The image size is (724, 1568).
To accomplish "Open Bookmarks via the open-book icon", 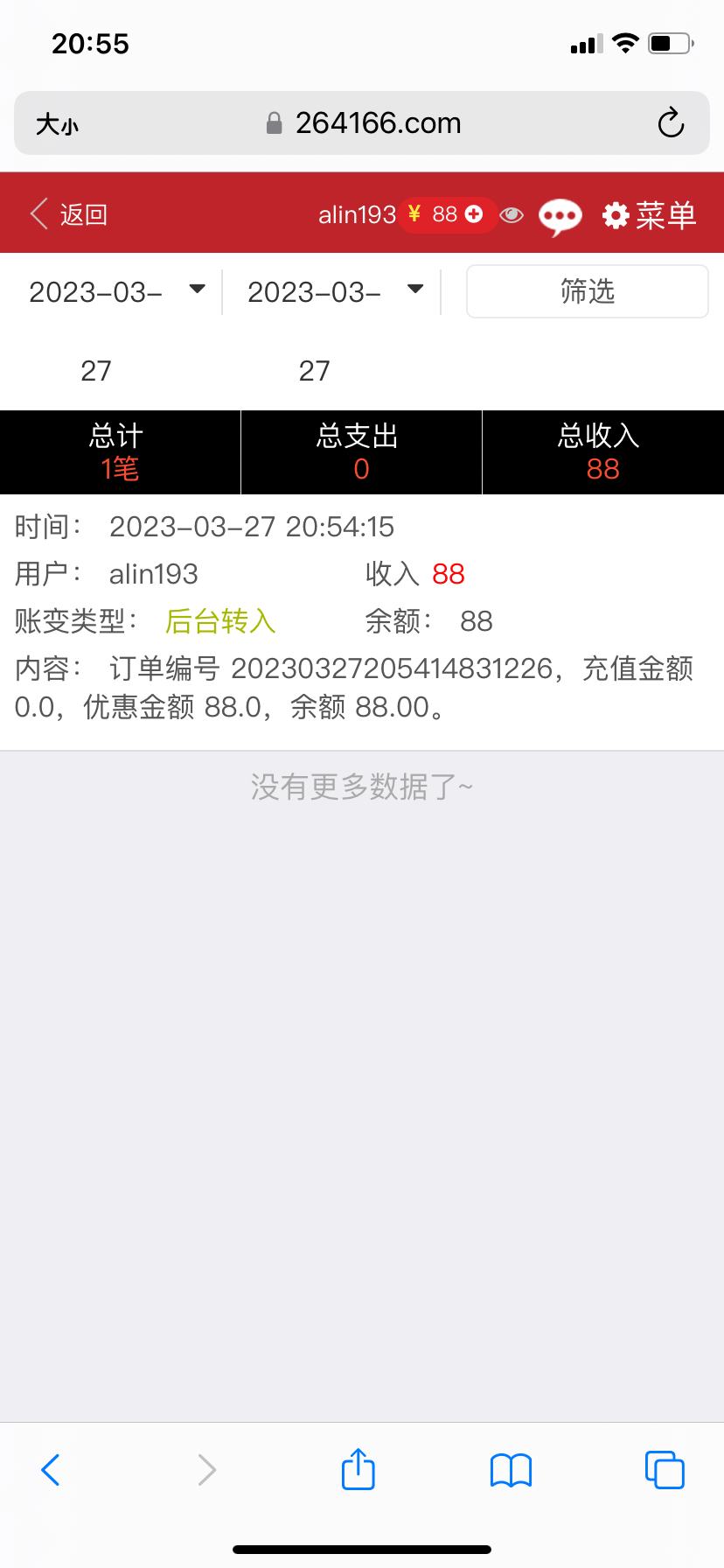I will click(x=511, y=1469).
